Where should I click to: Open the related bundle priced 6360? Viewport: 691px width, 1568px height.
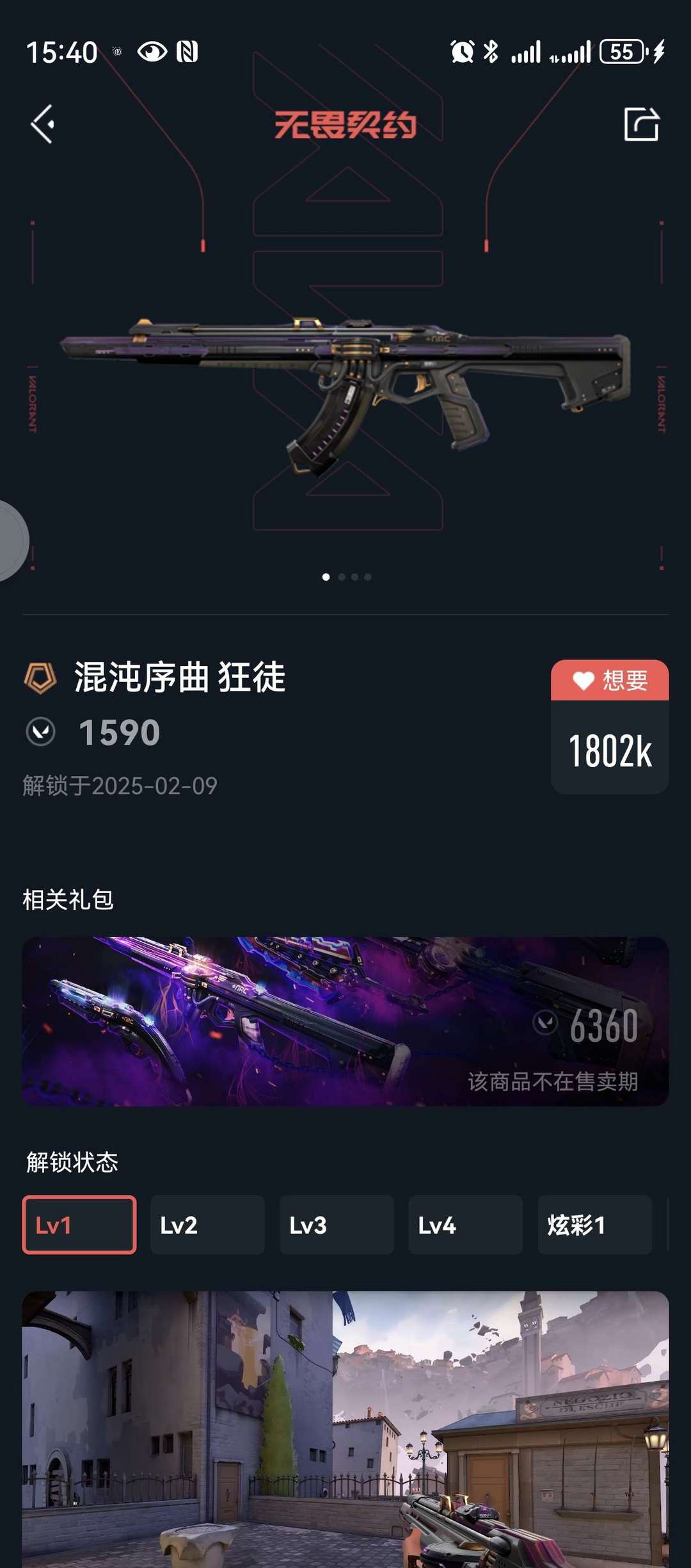[x=345, y=1021]
